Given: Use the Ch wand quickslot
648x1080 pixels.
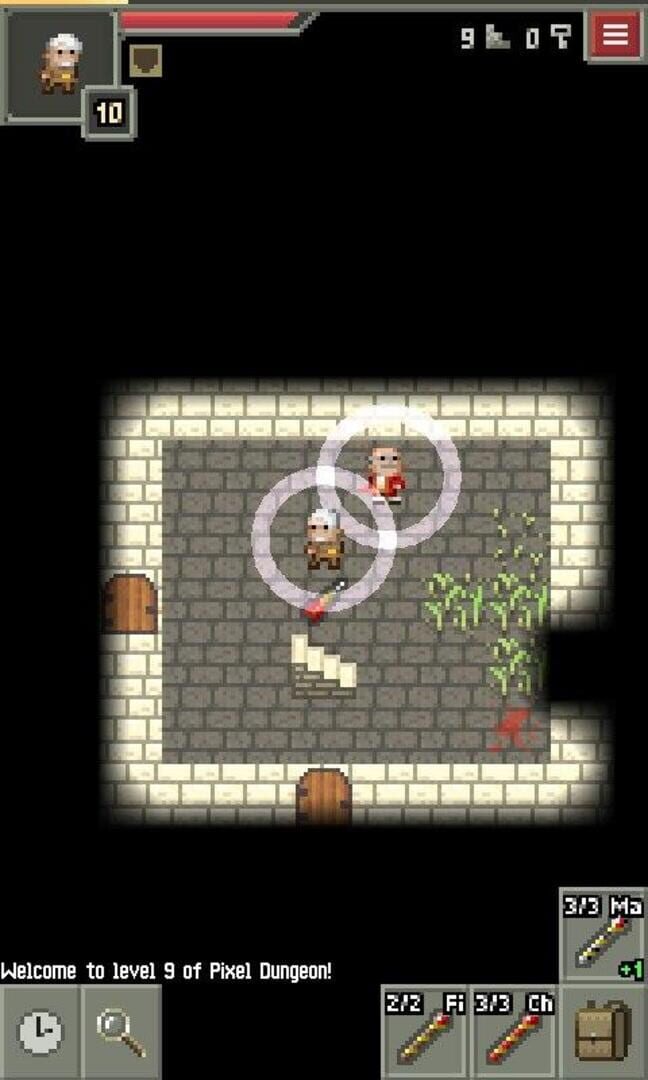Looking at the screenshot, I should pos(514,1032).
